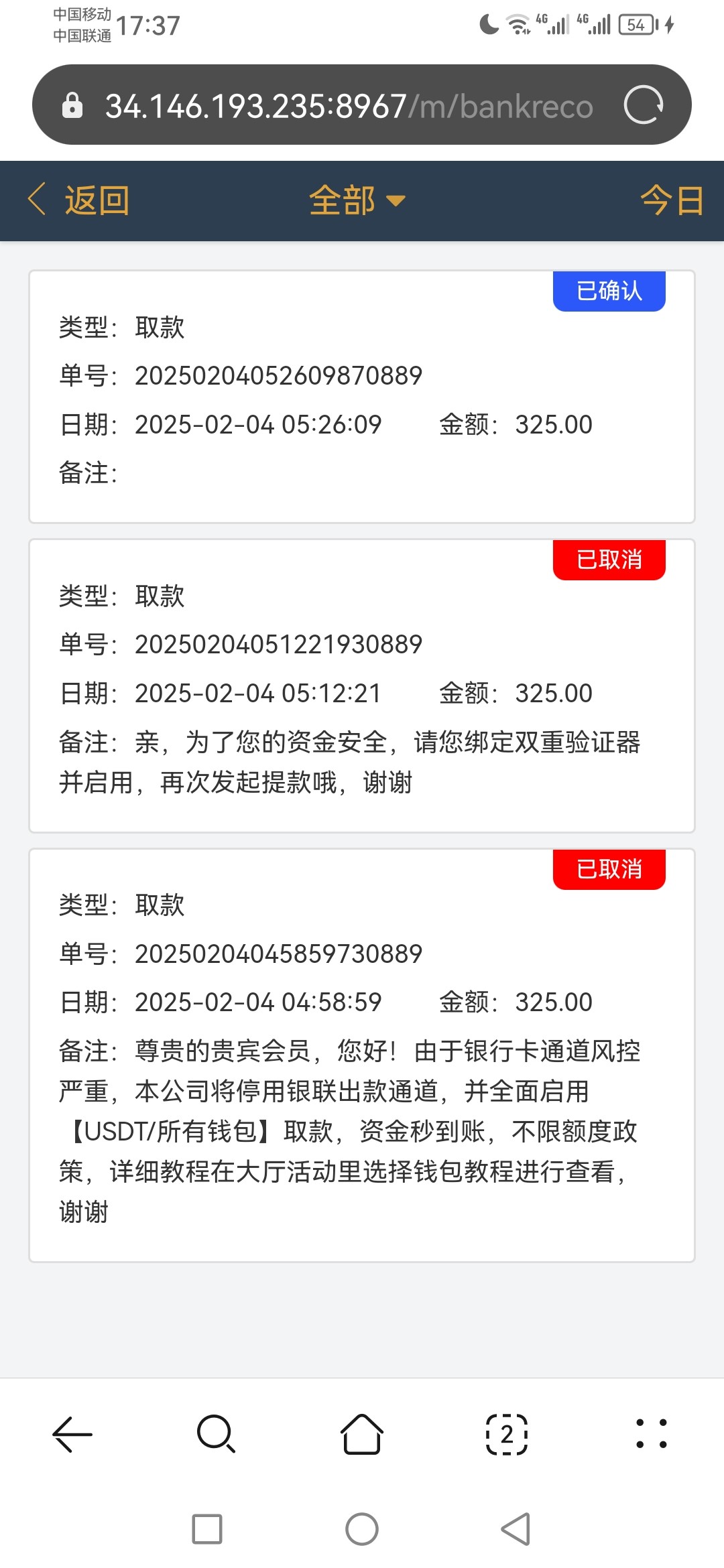Go to the browser home page

pos(362,1435)
